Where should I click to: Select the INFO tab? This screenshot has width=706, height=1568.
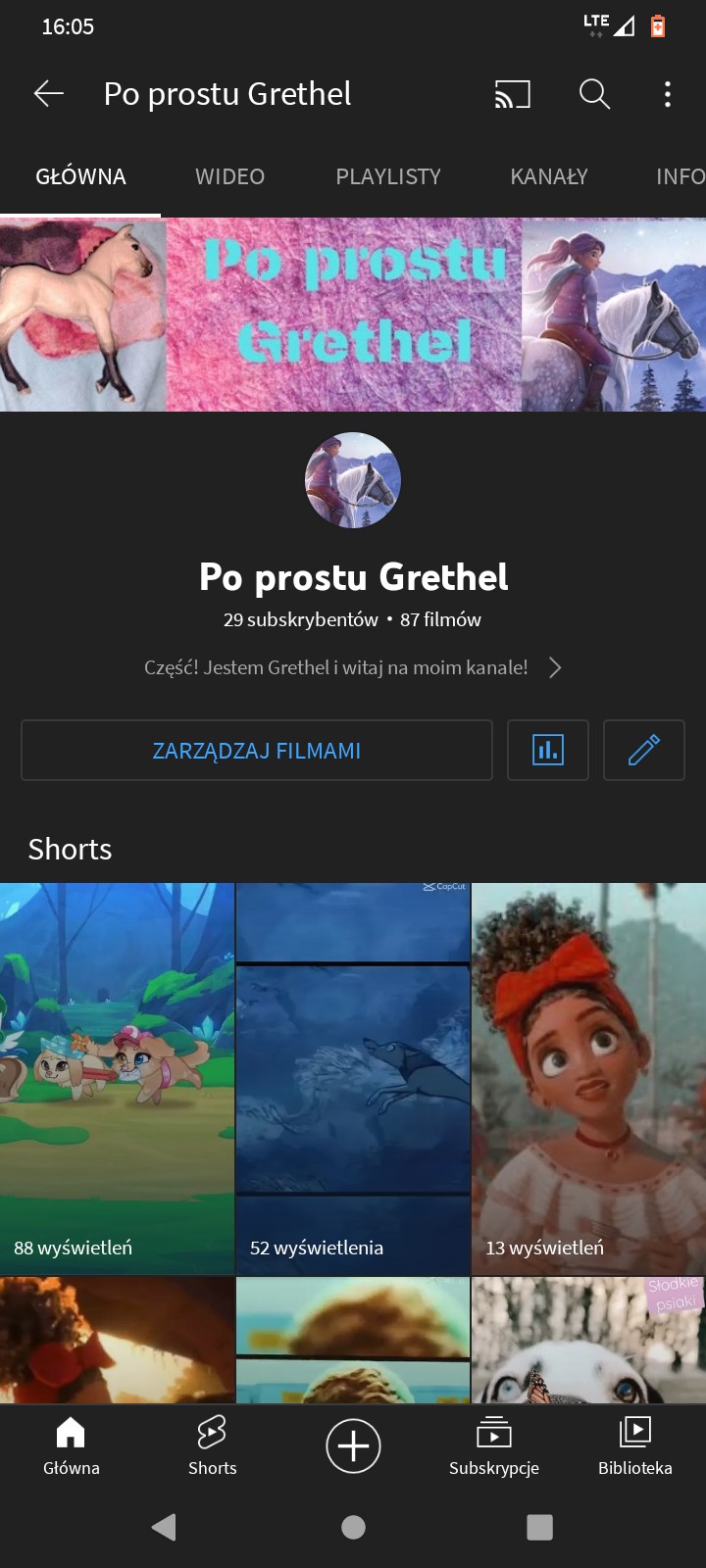(680, 176)
